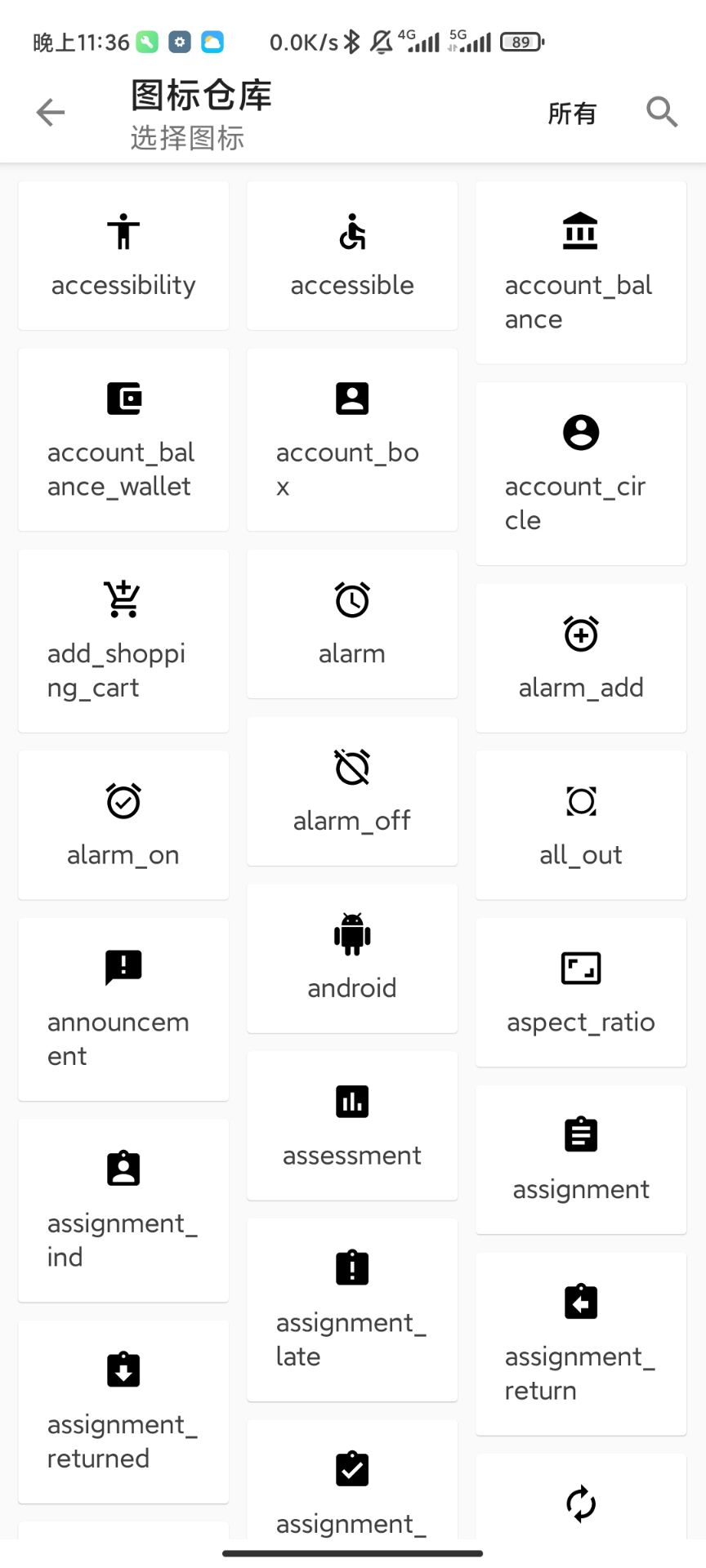Open the 所有 category filter
This screenshot has height=1568, width=706.
coord(572,113)
